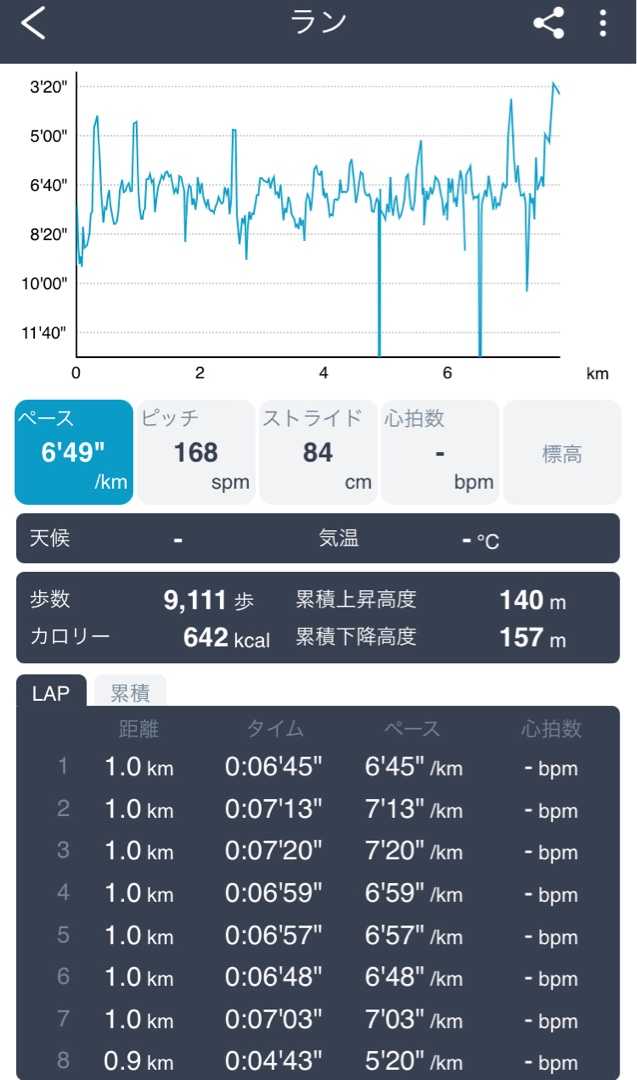Show the ストライド graph
Screen dimensions: 637x1080
pos(318,452)
